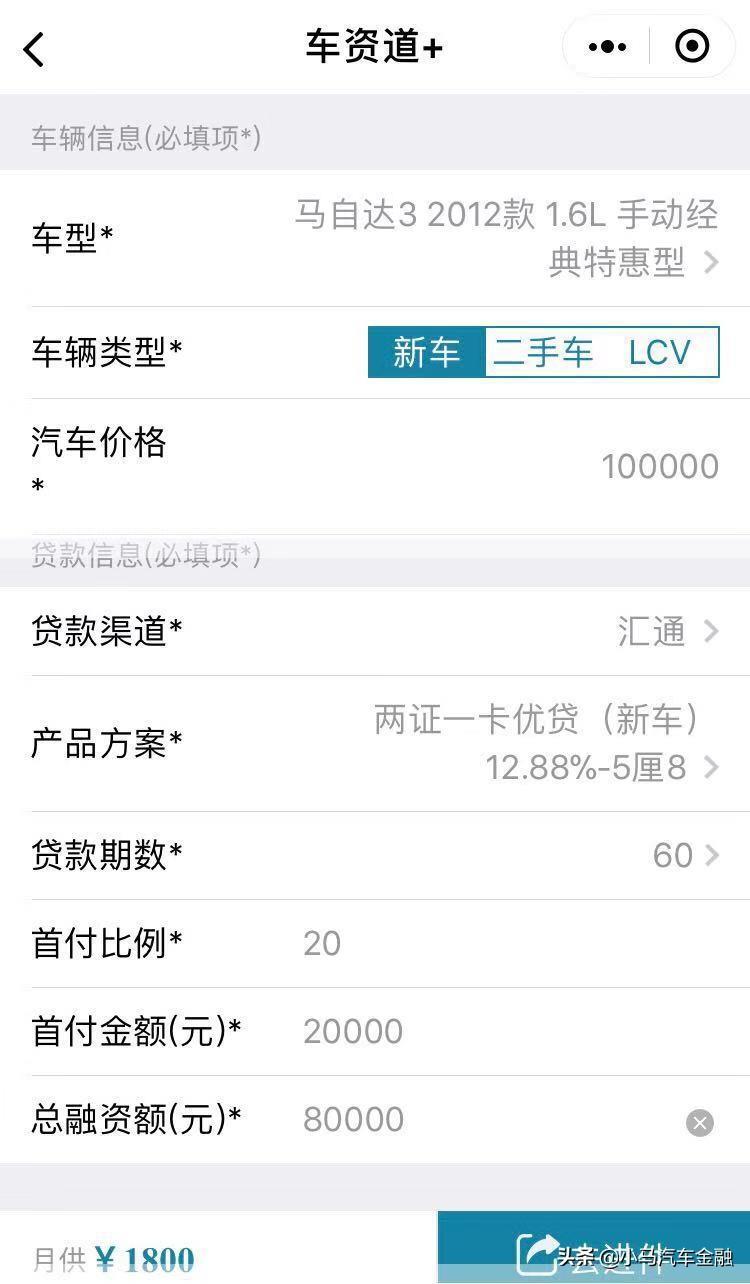Switch vehicle type to 二手车
This screenshot has width=750, height=1284.
pos(543,352)
